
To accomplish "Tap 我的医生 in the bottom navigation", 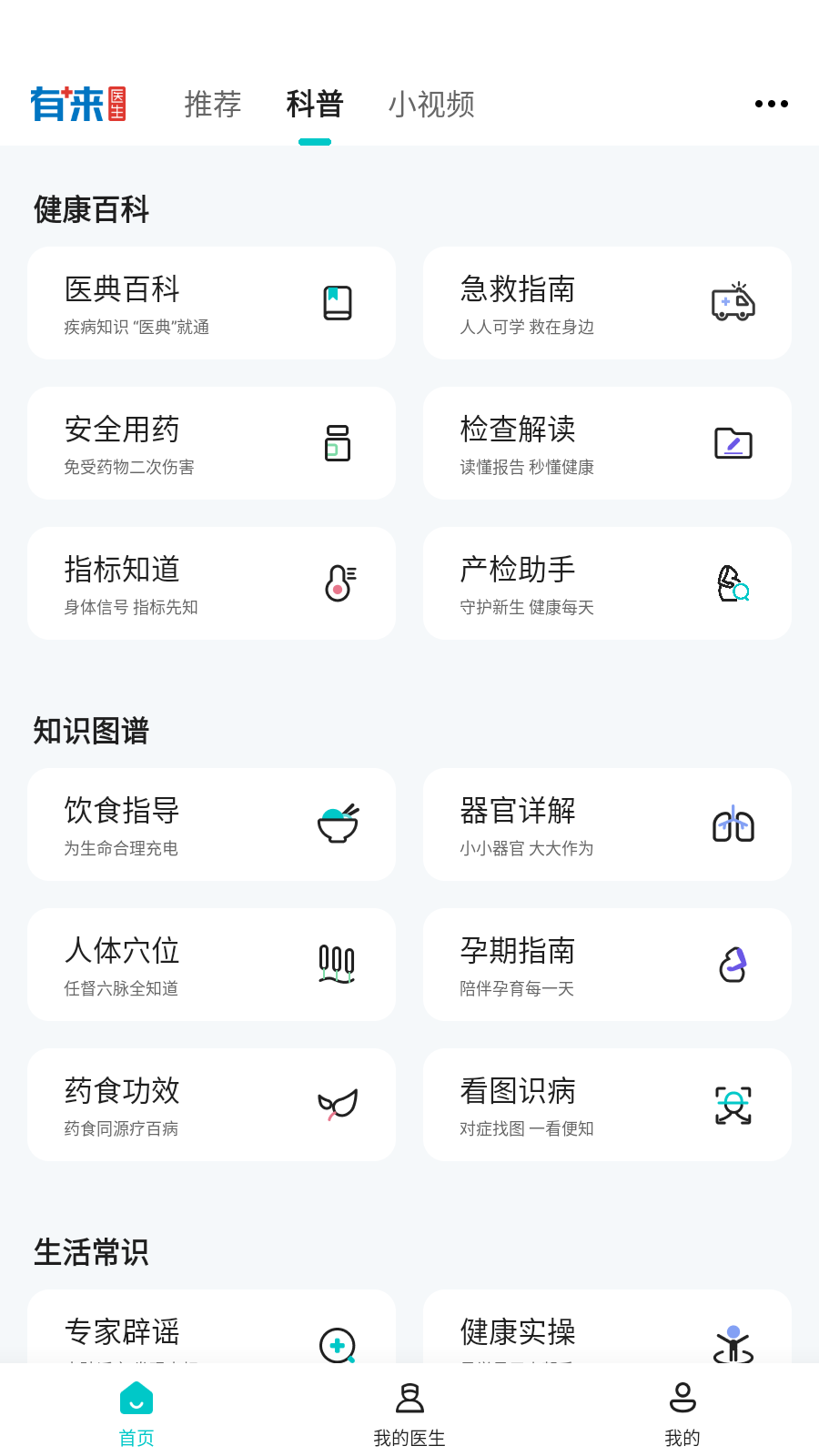I will (409, 1410).
